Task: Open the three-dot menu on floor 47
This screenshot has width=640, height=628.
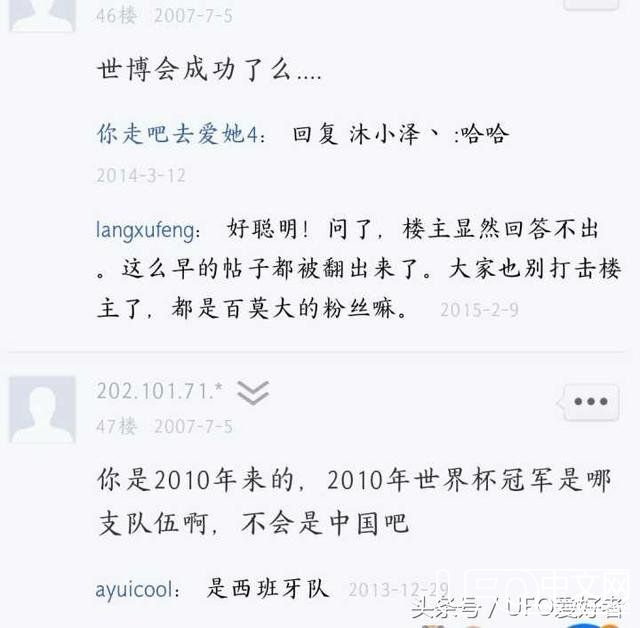Action: click(591, 402)
